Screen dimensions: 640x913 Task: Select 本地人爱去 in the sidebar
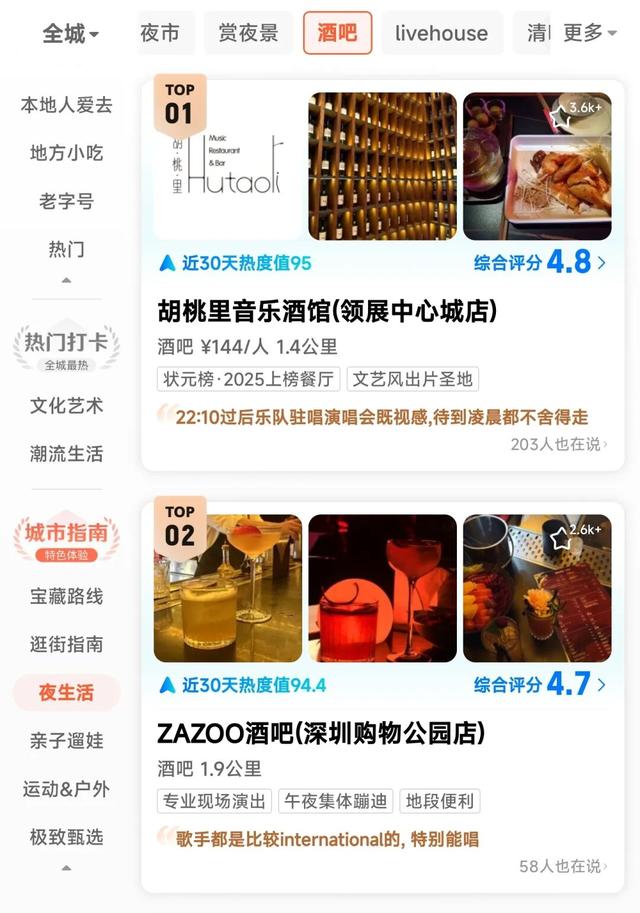click(x=66, y=105)
